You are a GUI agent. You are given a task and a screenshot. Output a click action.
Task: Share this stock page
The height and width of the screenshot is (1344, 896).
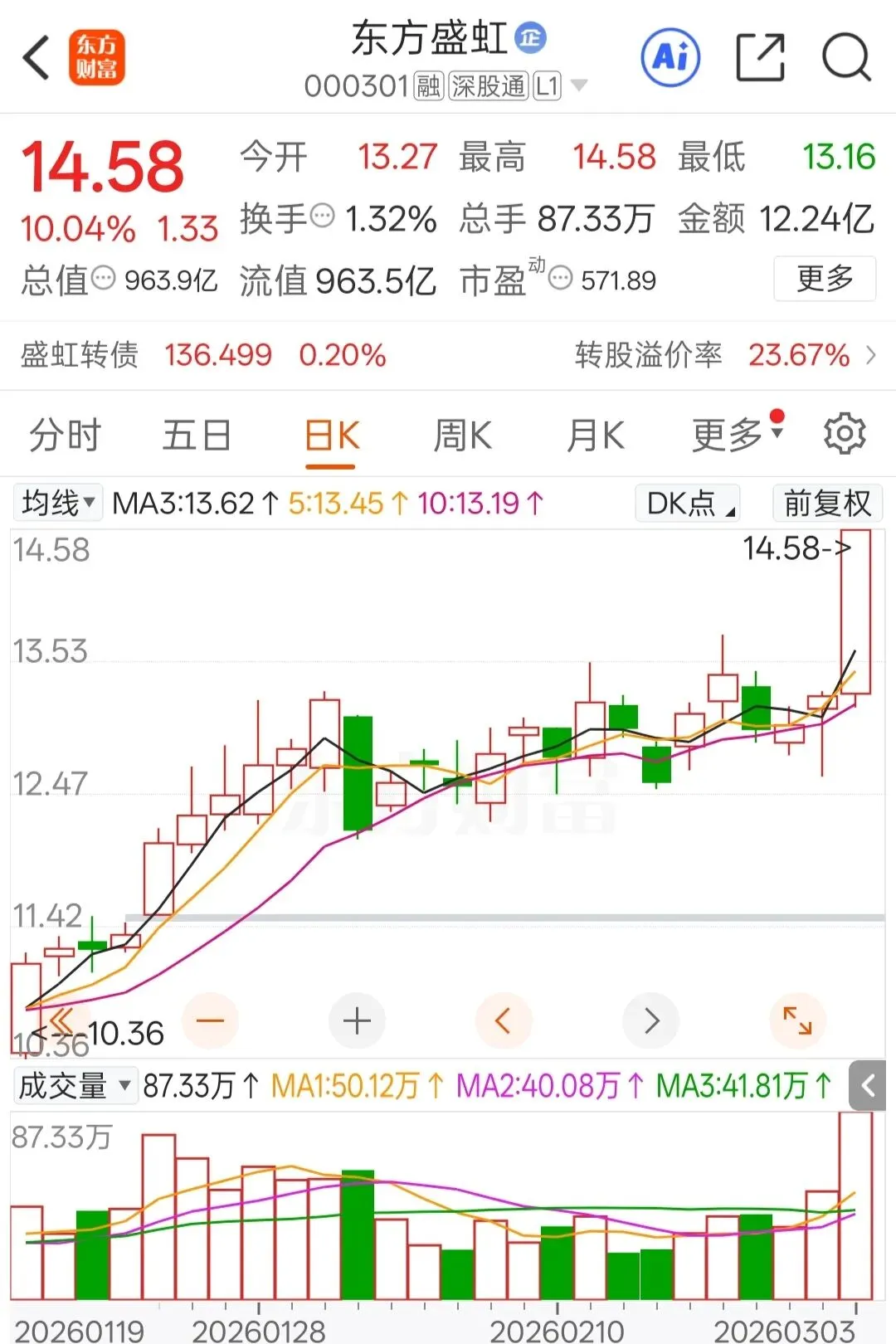[760, 58]
